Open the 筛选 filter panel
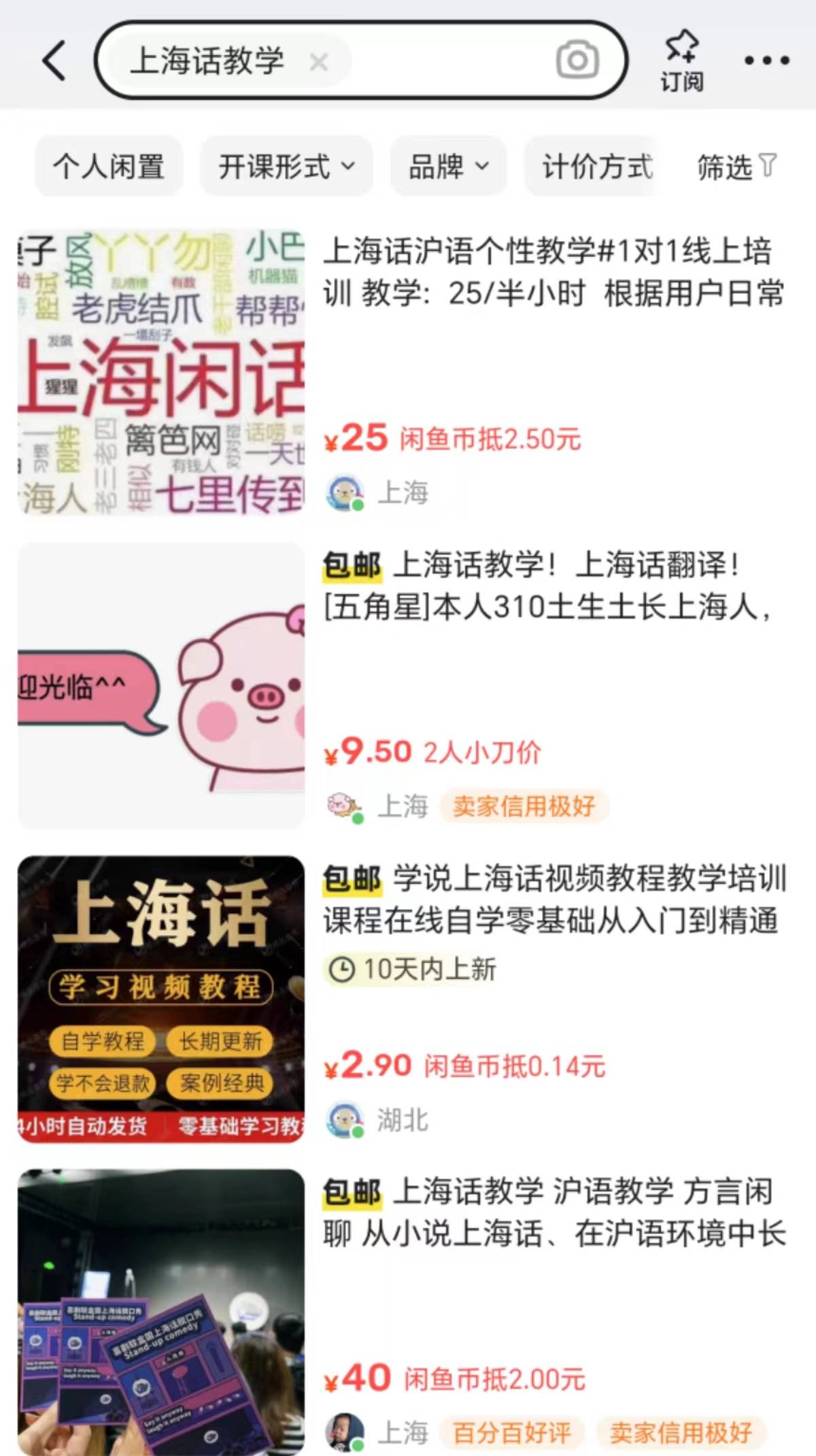Image resolution: width=816 pixels, height=1456 pixels. coord(736,166)
